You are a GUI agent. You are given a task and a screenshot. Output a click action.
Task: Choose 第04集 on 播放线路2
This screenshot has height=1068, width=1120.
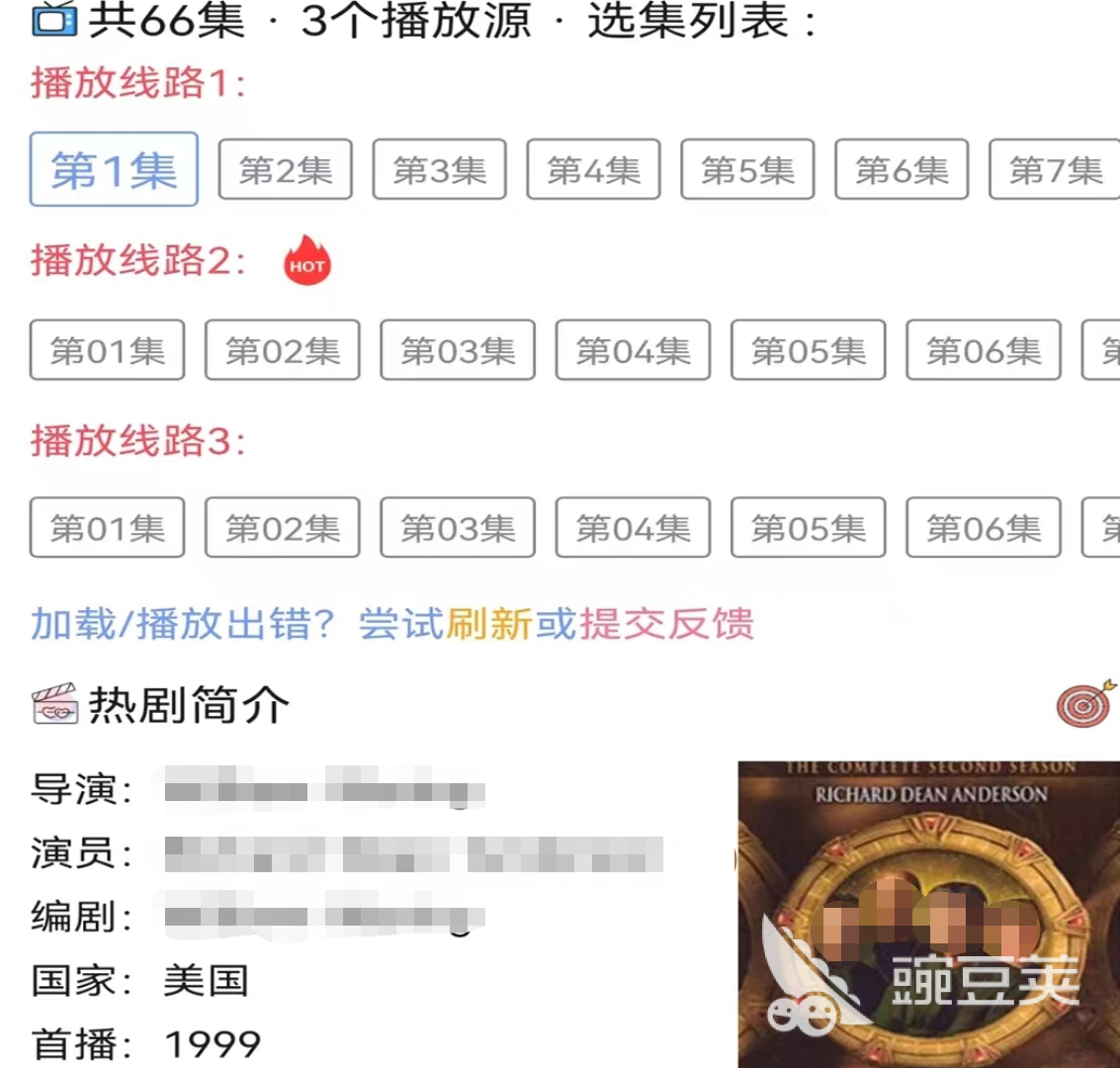(x=633, y=350)
